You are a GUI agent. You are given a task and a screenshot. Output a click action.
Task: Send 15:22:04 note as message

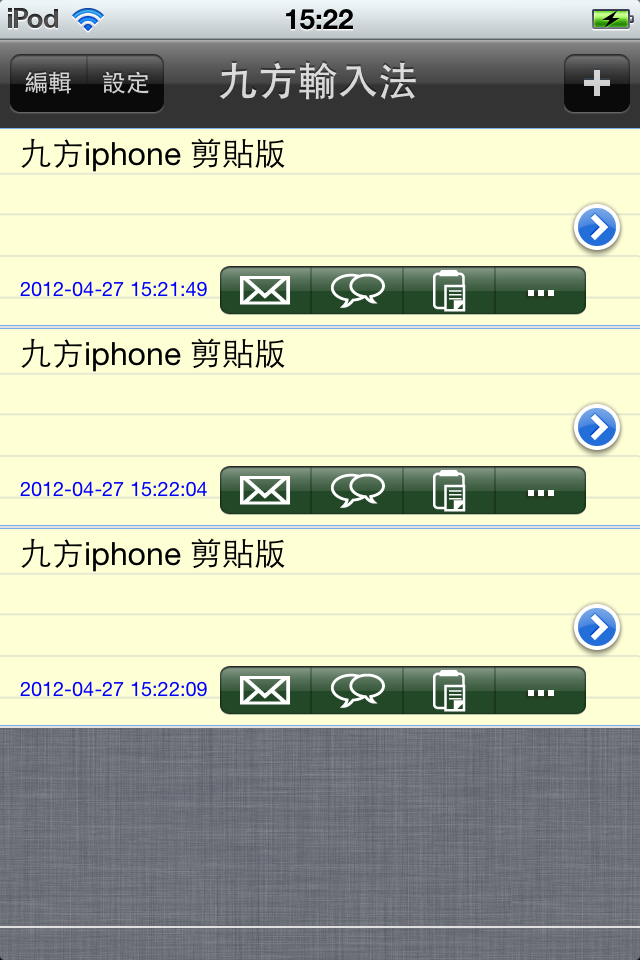pos(357,491)
